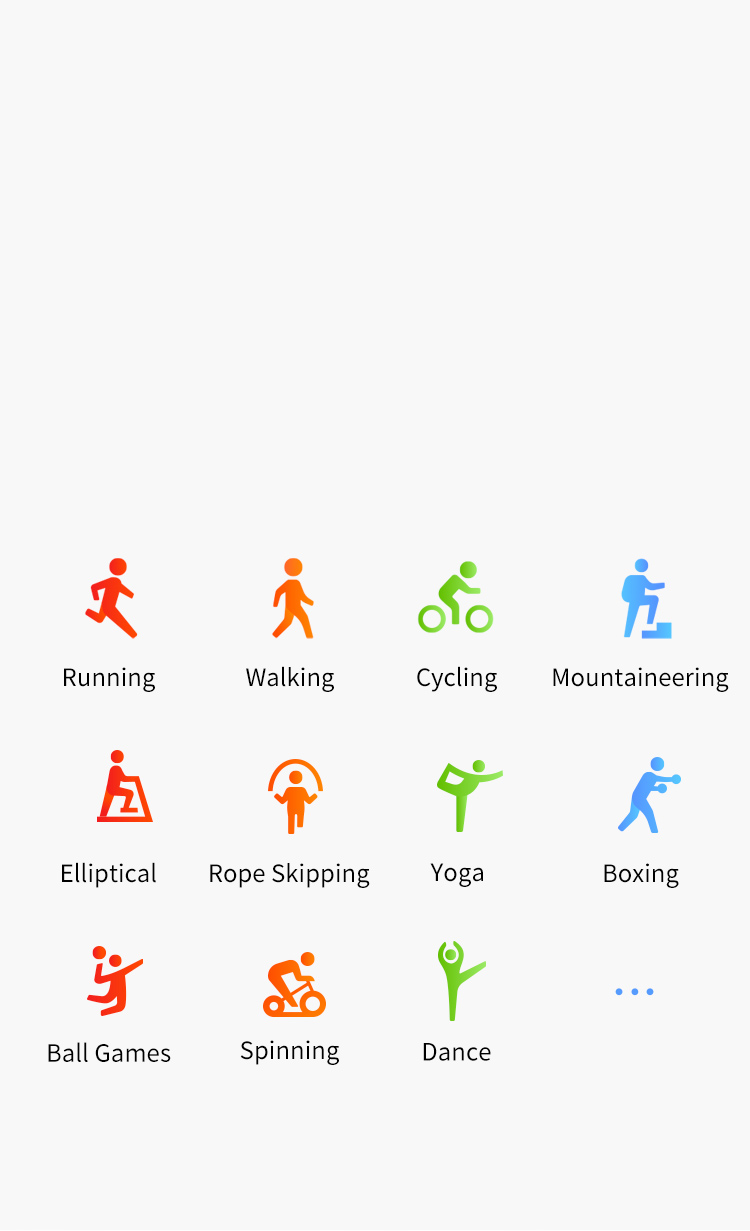Image resolution: width=750 pixels, height=1231 pixels.
Task: Show more sports via three dots
Action: [634, 992]
